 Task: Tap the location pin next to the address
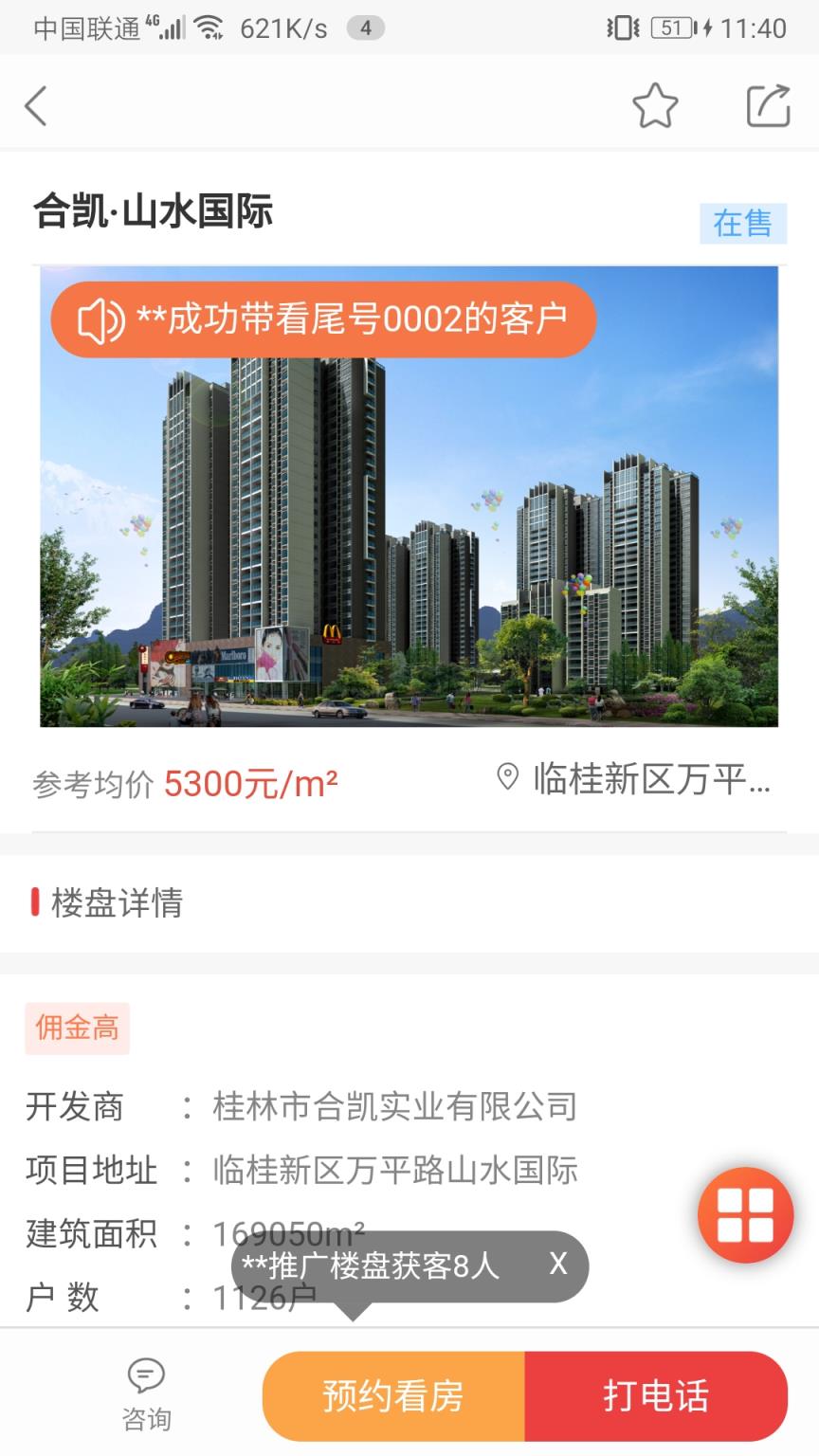point(511,779)
